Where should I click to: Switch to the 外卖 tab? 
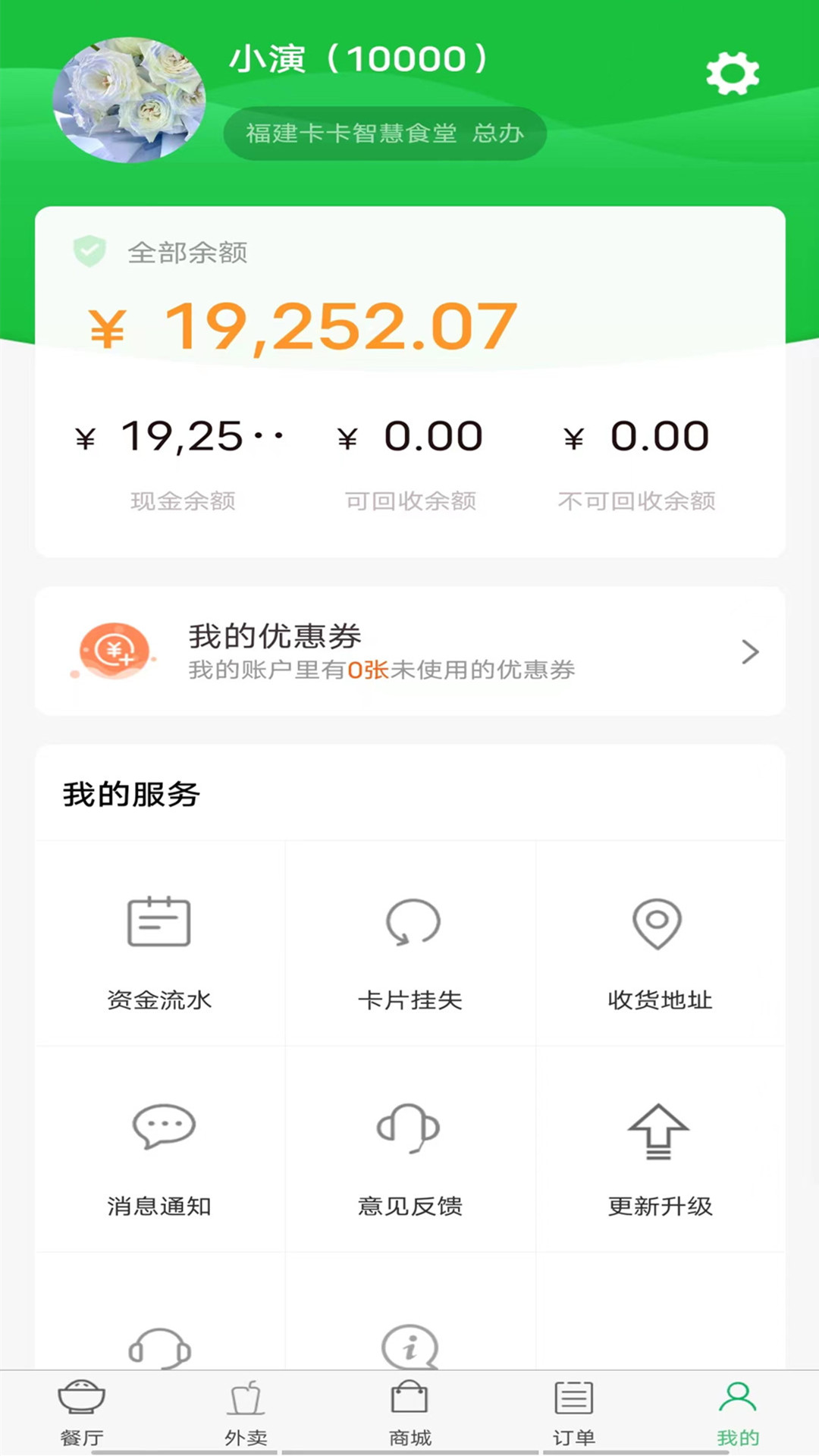pos(246,1412)
